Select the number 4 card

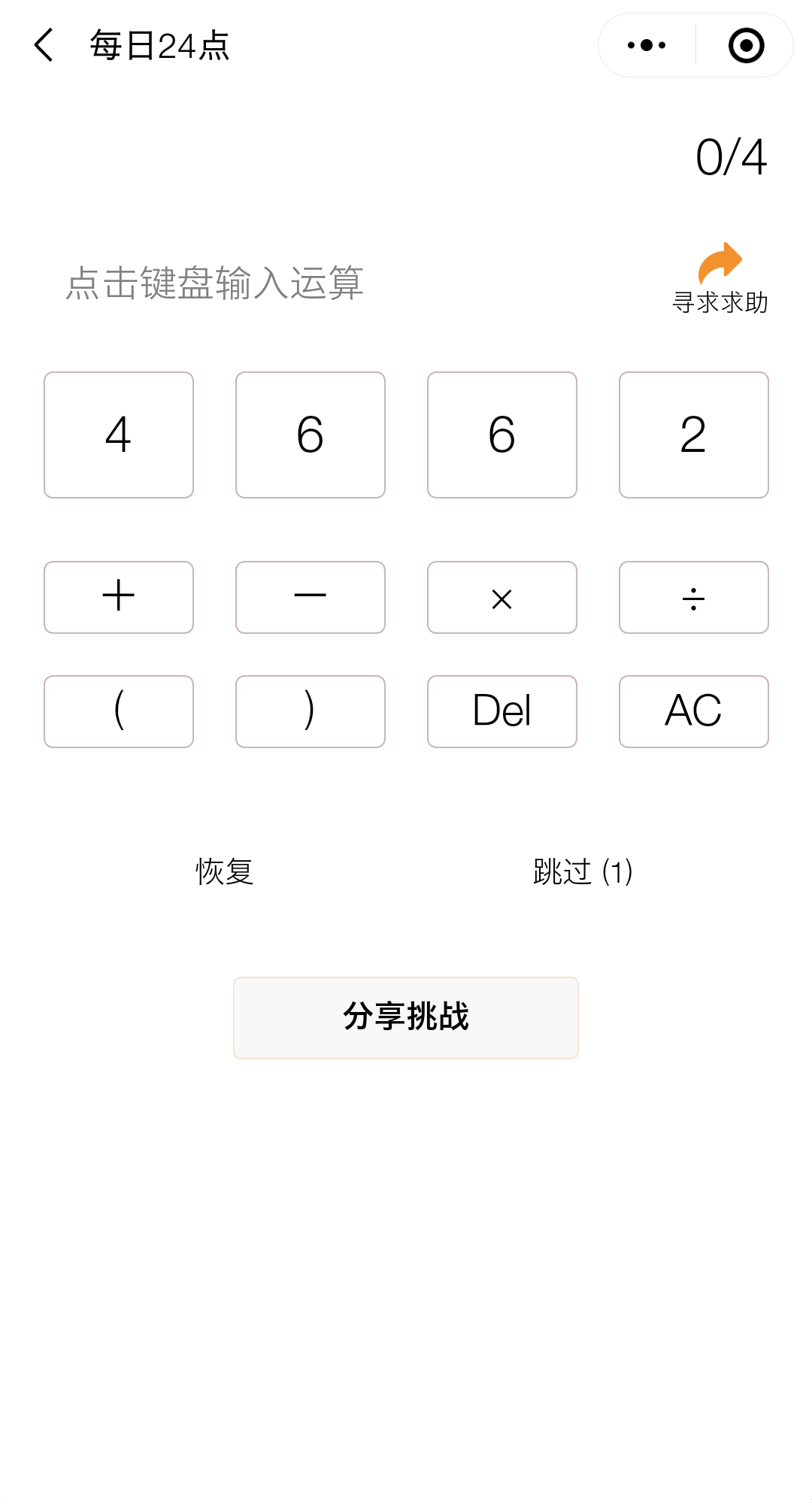pyautogui.click(x=119, y=435)
